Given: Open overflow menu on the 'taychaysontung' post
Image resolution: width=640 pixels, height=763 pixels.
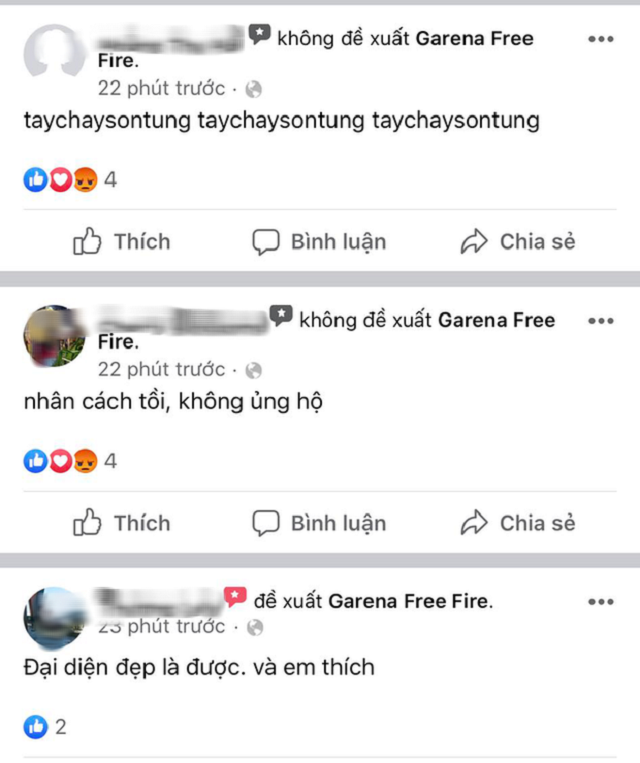Looking at the screenshot, I should click(600, 39).
